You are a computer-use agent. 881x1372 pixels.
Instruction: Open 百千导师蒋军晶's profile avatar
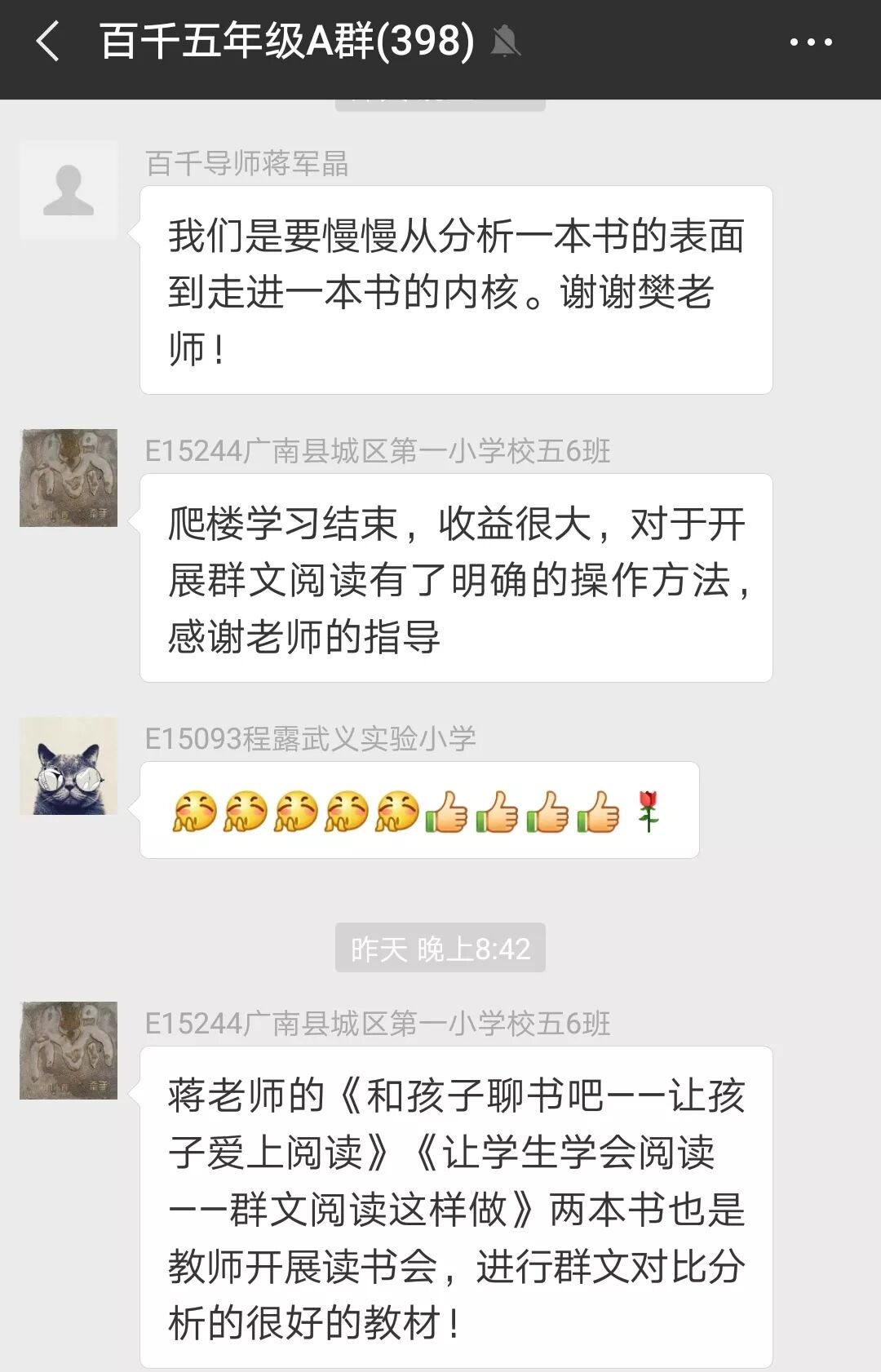pos(69,190)
